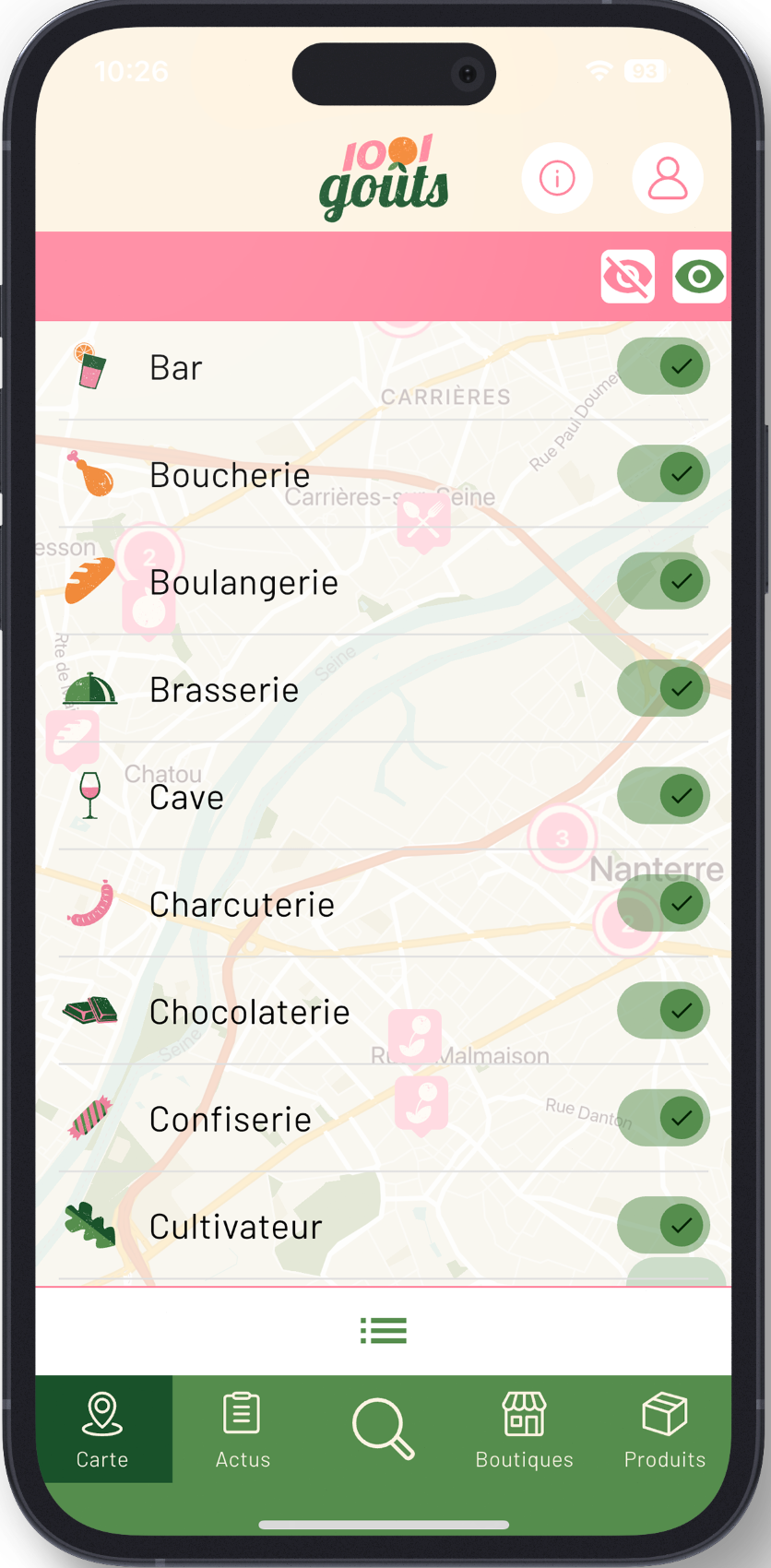Image resolution: width=771 pixels, height=1568 pixels.
Task: Switch off Brasserie category
Action: (663, 688)
